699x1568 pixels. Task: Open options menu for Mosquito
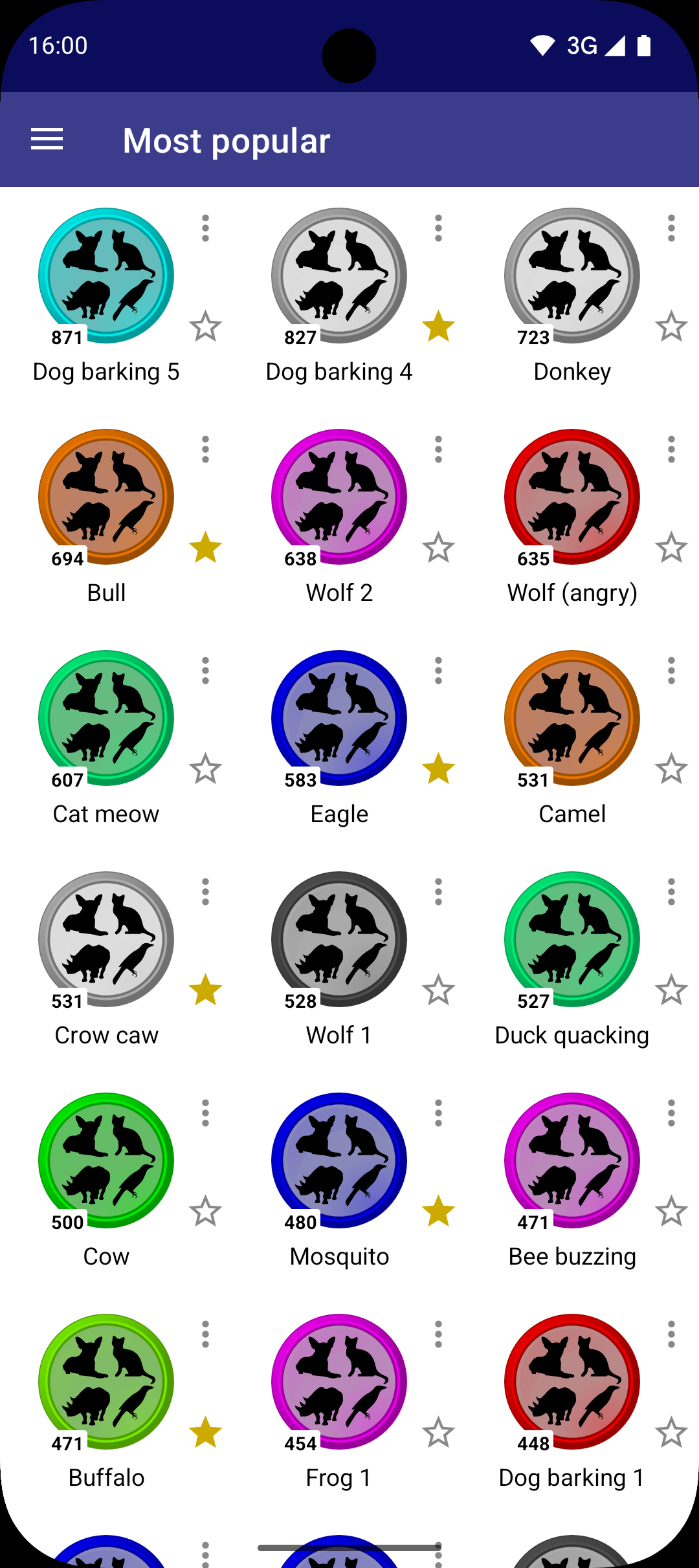point(438,1113)
